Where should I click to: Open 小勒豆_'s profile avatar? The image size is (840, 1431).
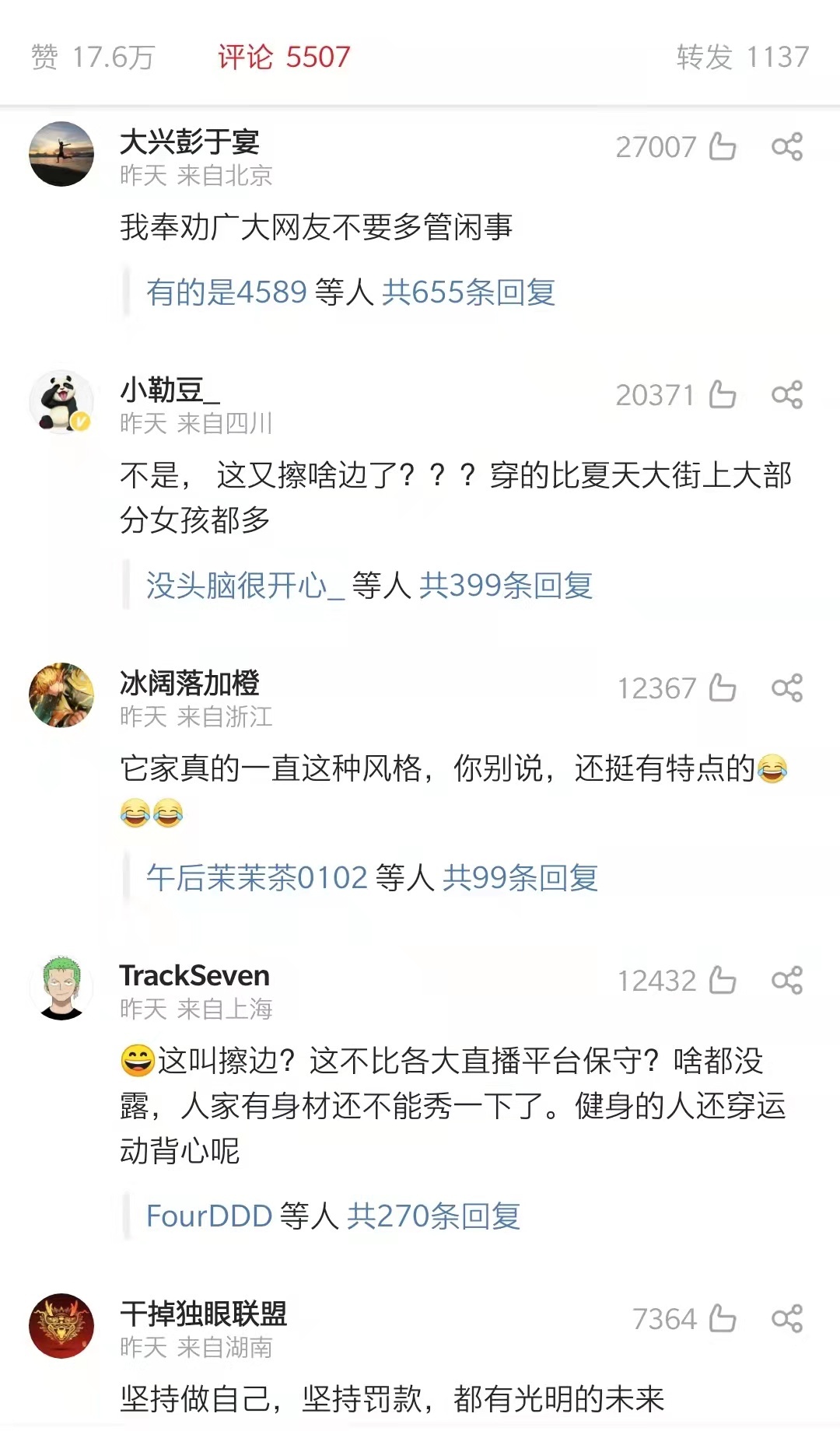[61, 401]
